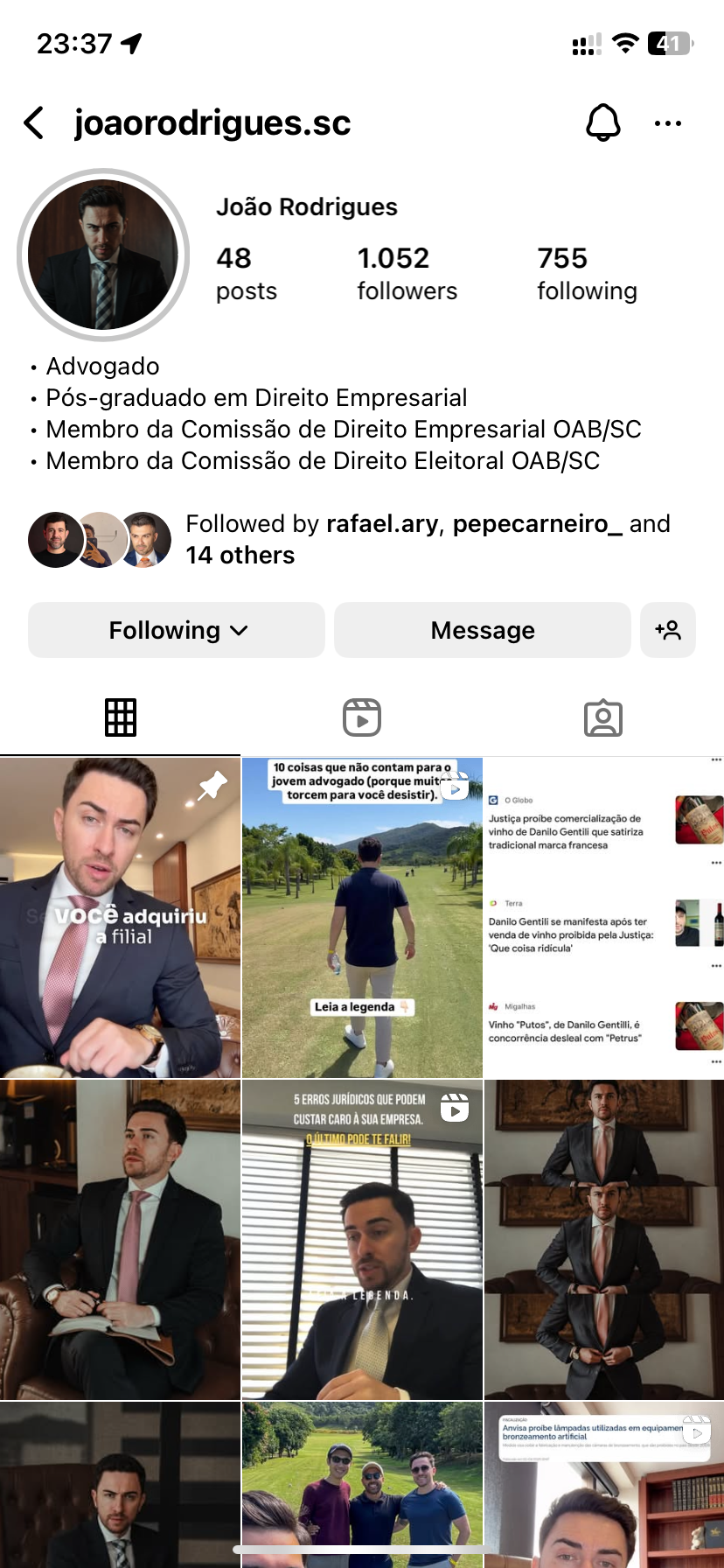Open the Anvisa lâmpadas bronzeamento reel

(x=603, y=1487)
